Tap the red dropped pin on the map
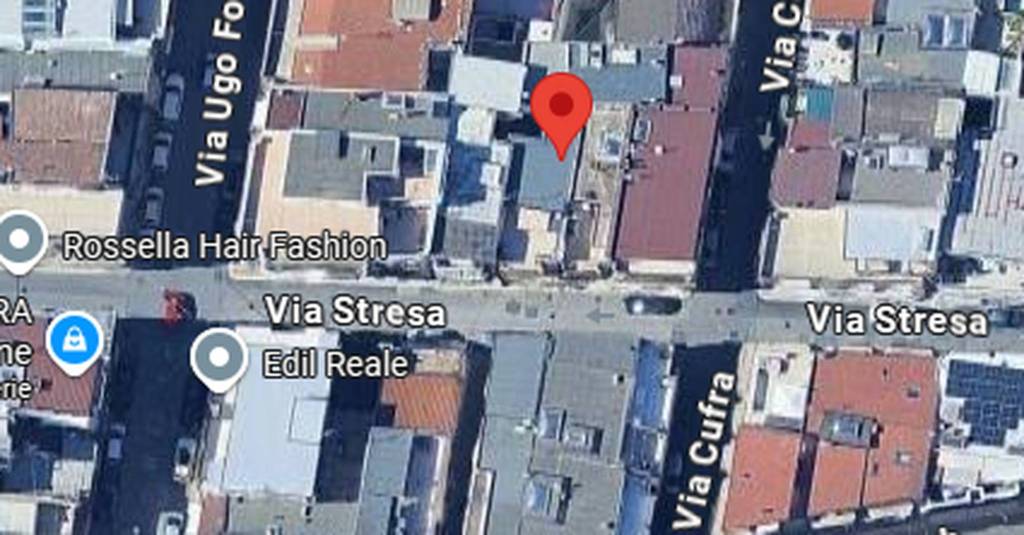Viewport: 1024px width, 535px height. [x=561, y=109]
